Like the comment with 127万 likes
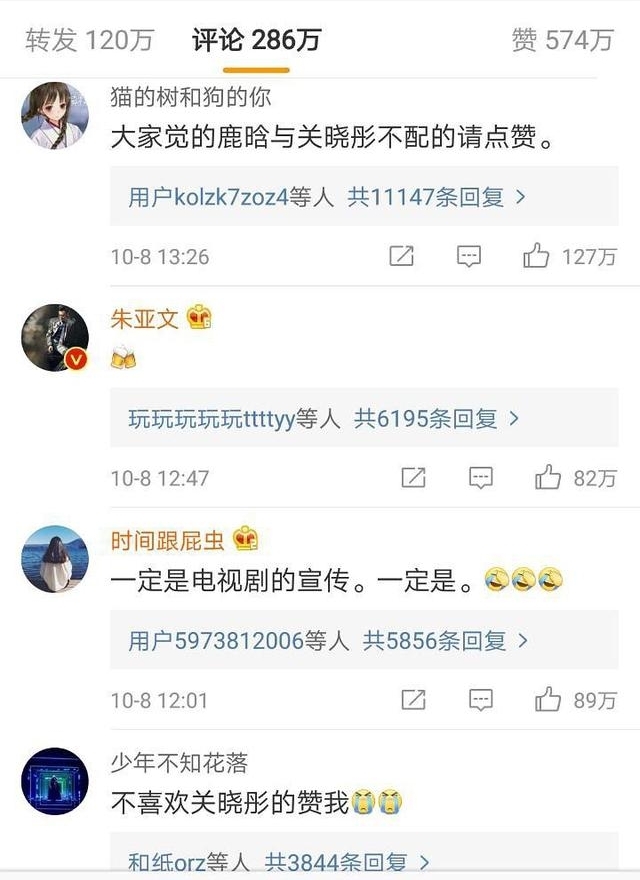This screenshot has width=640, height=880. [x=537, y=257]
